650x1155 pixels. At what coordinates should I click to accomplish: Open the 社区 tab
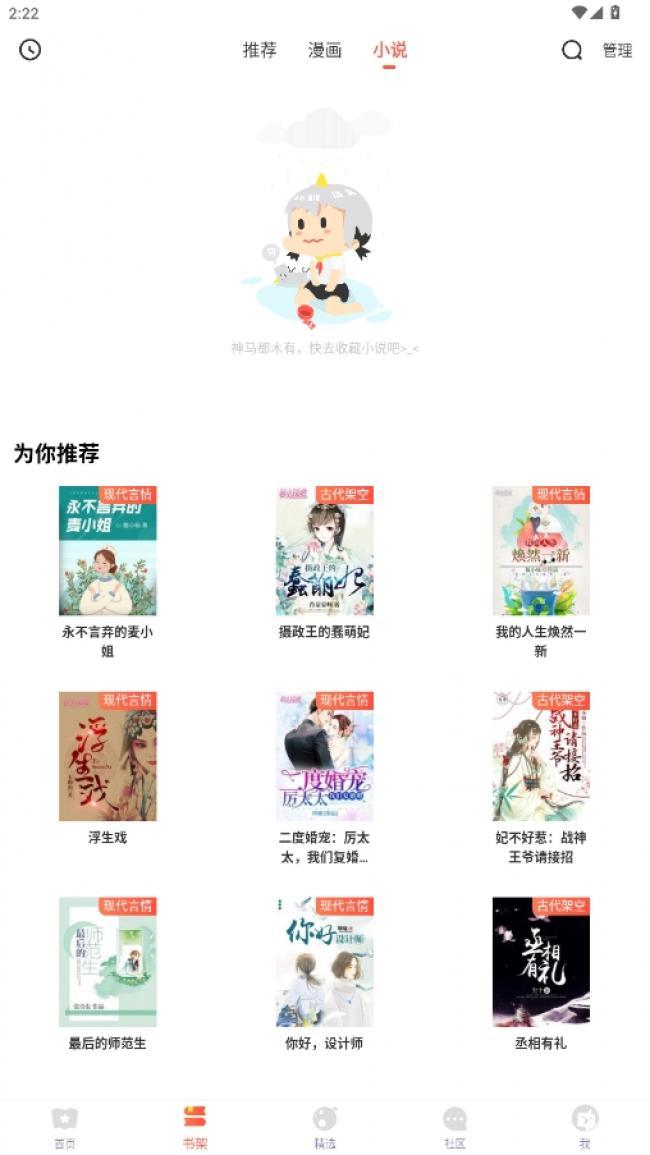point(455,1126)
